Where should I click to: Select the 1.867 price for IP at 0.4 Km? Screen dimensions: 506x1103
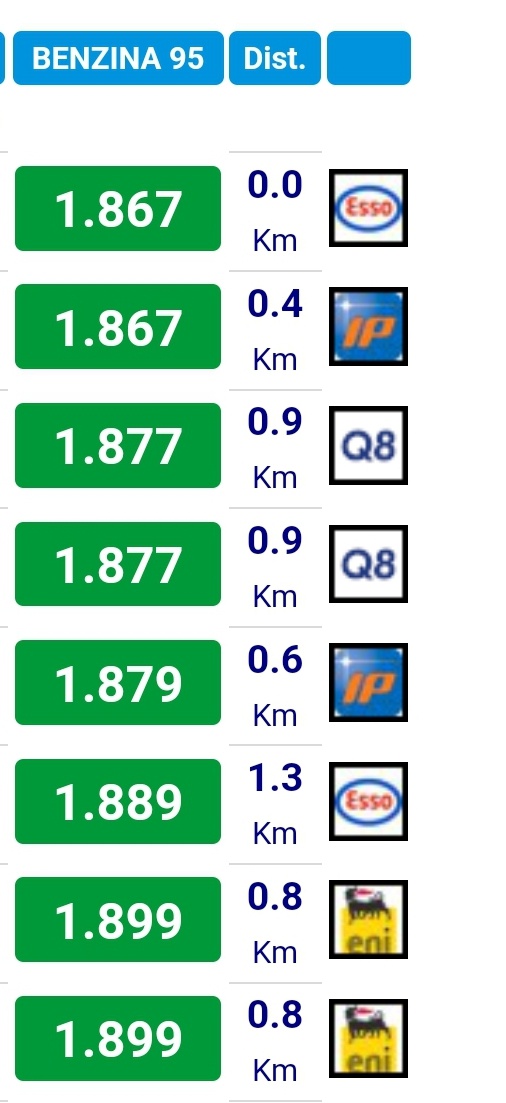coord(118,326)
